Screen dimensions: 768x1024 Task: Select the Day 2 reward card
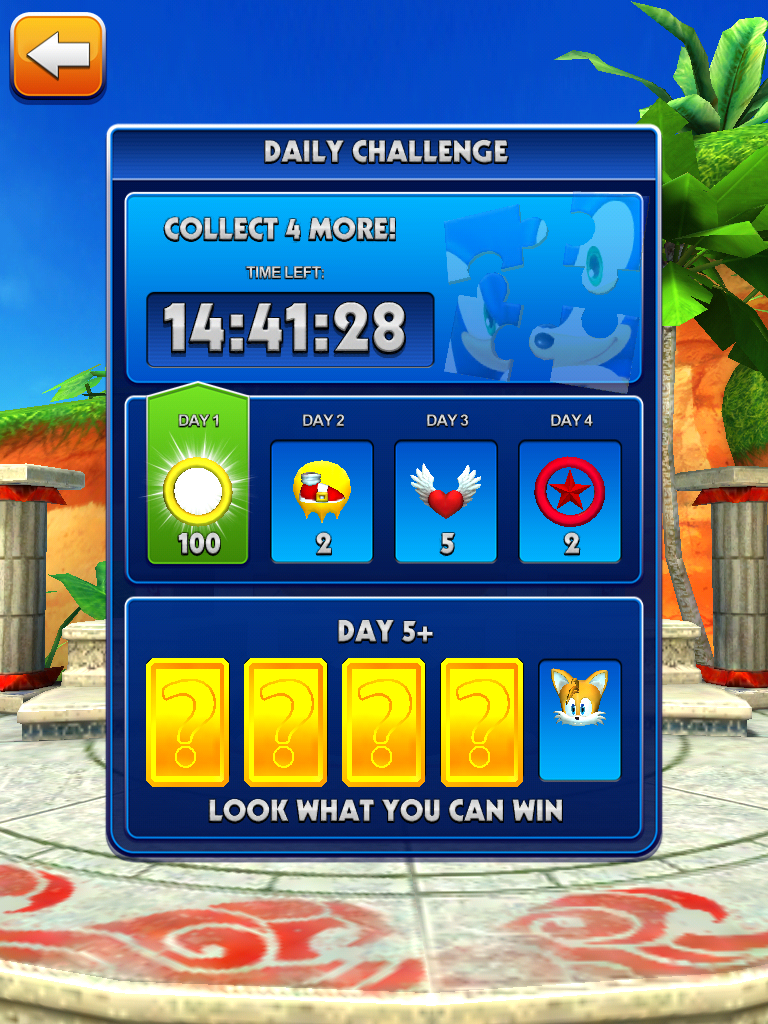(321, 500)
